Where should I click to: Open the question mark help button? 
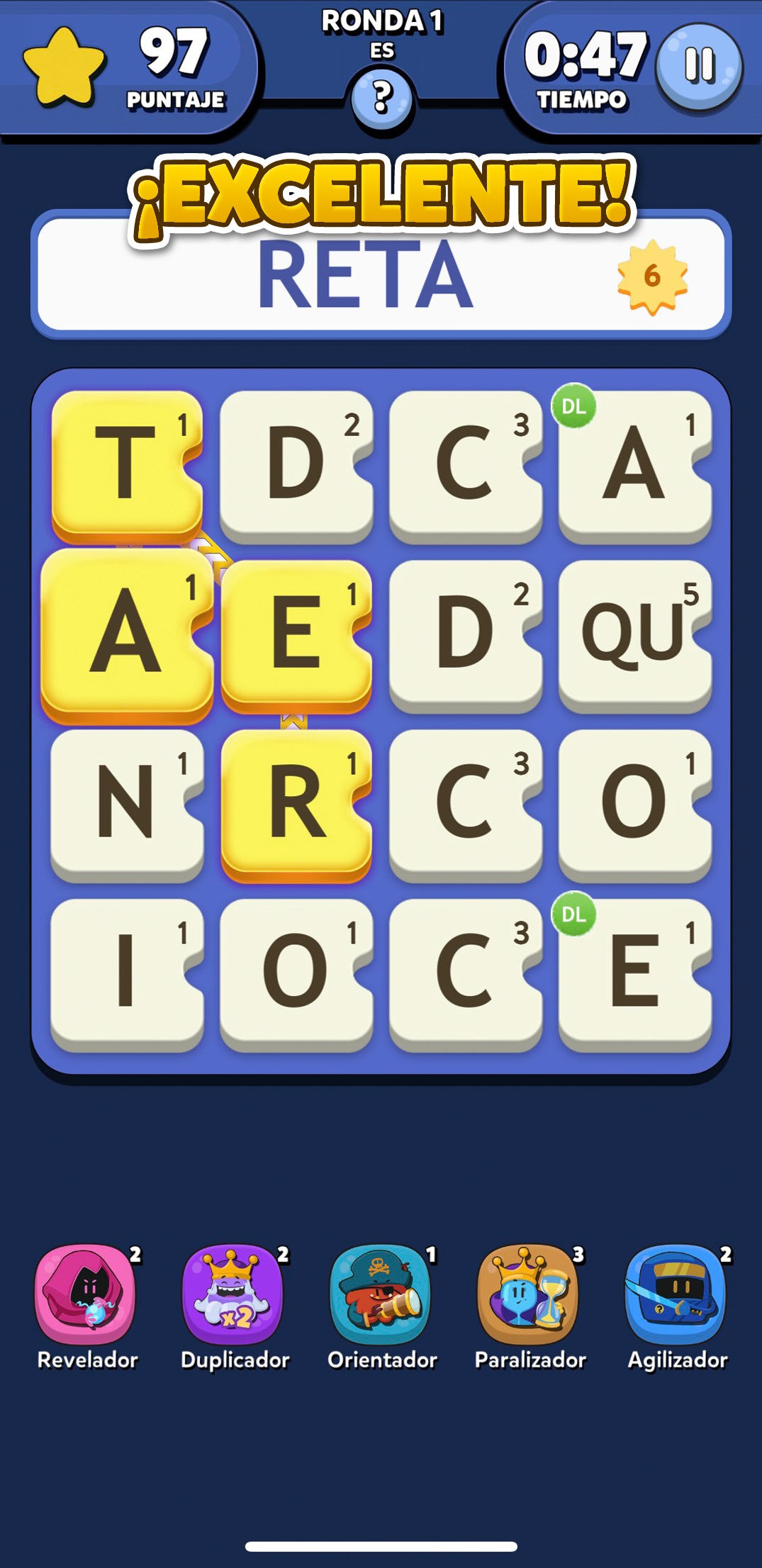[x=382, y=99]
